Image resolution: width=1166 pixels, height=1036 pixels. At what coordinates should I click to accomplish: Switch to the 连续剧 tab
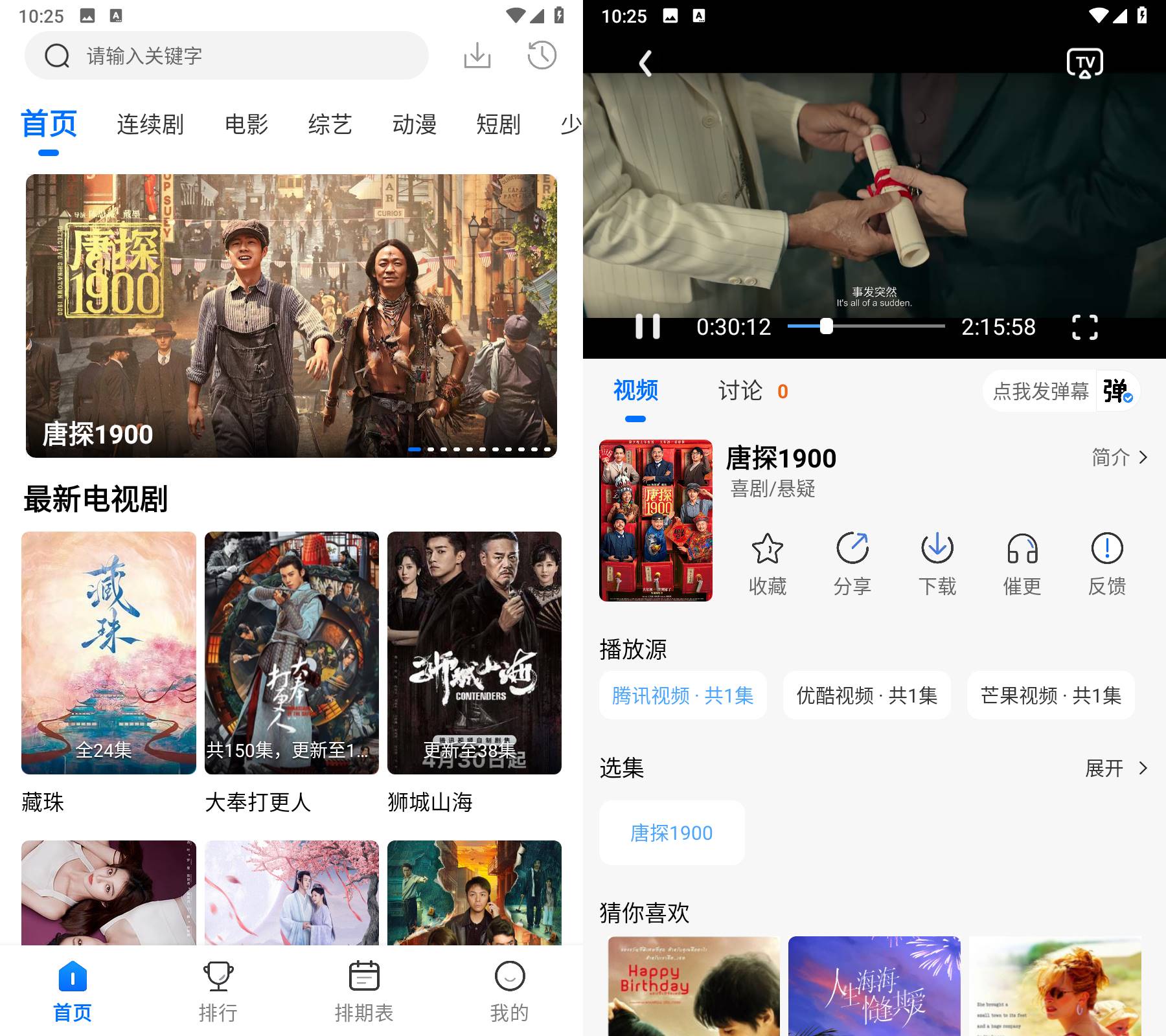150,124
